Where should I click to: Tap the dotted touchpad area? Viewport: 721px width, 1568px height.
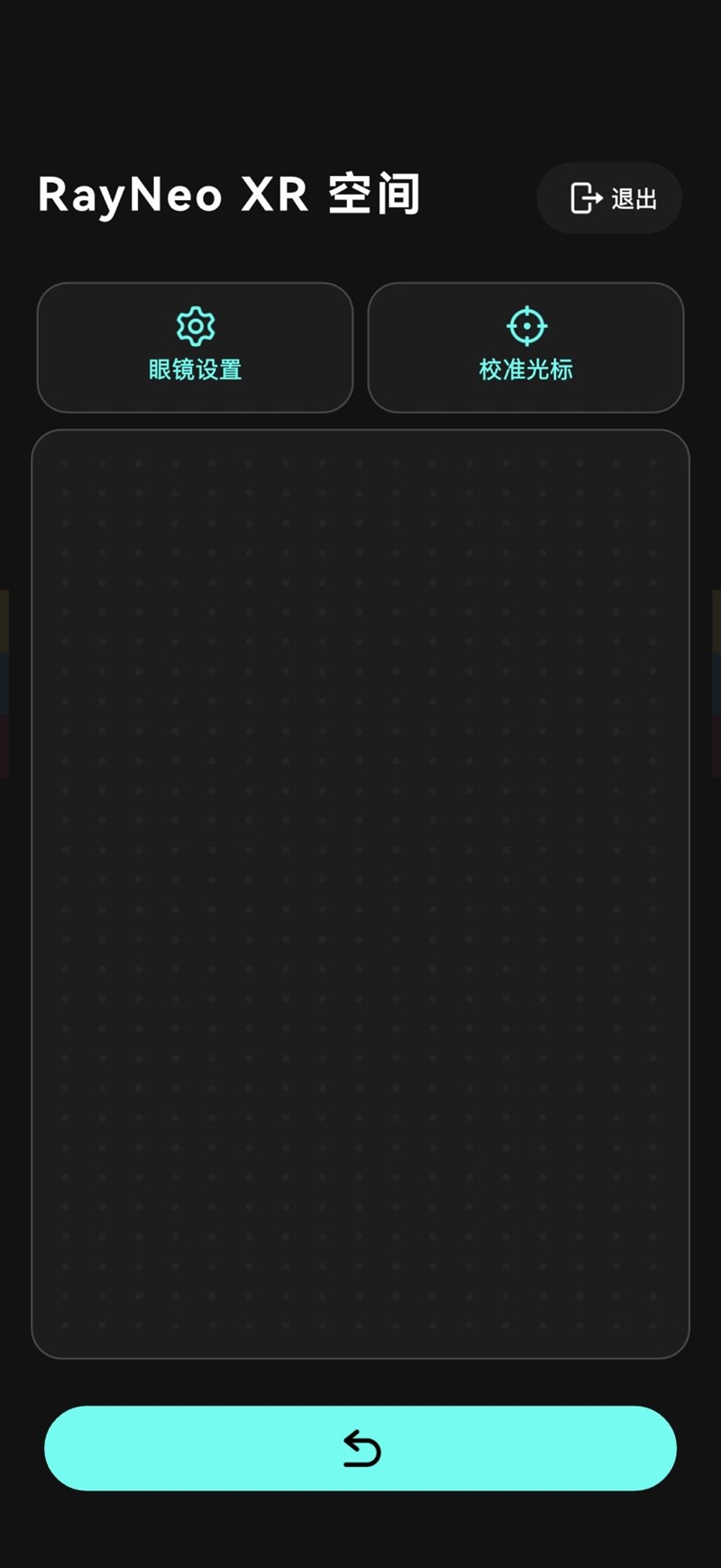pyautogui.click(x=360, y=894)
